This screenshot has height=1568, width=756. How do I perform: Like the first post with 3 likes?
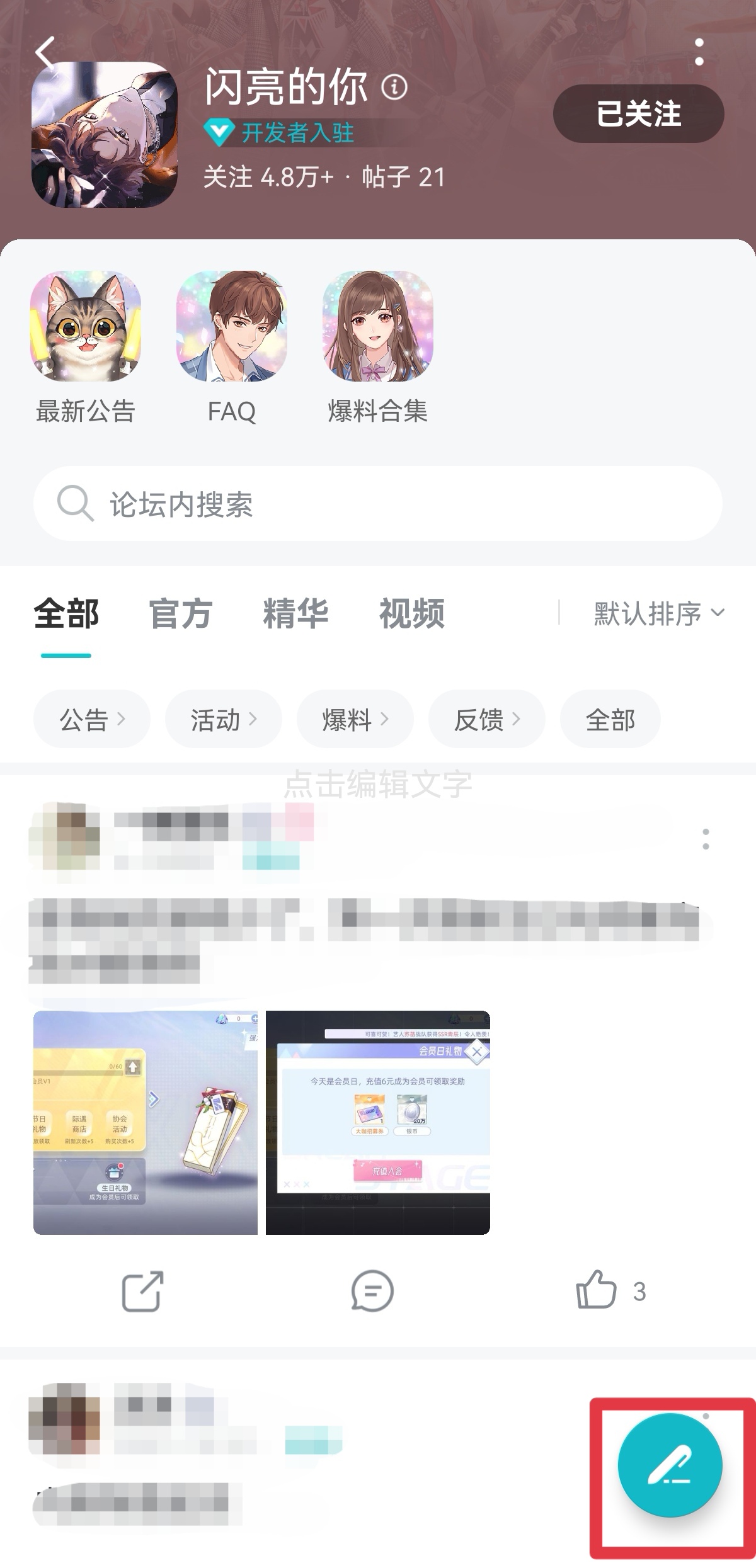pyautogui.click(x=597, y=1290)
